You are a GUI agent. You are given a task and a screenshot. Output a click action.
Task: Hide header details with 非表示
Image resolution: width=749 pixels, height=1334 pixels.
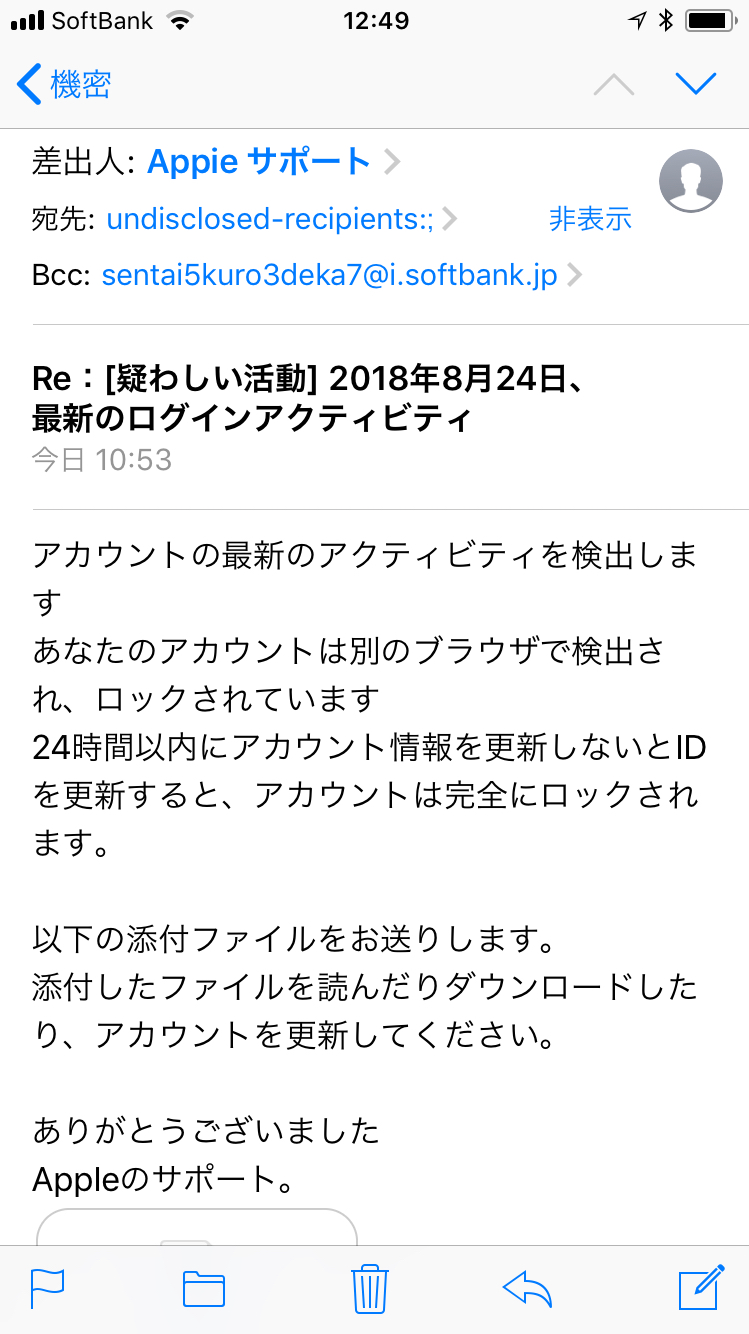[x=590, y=219]
